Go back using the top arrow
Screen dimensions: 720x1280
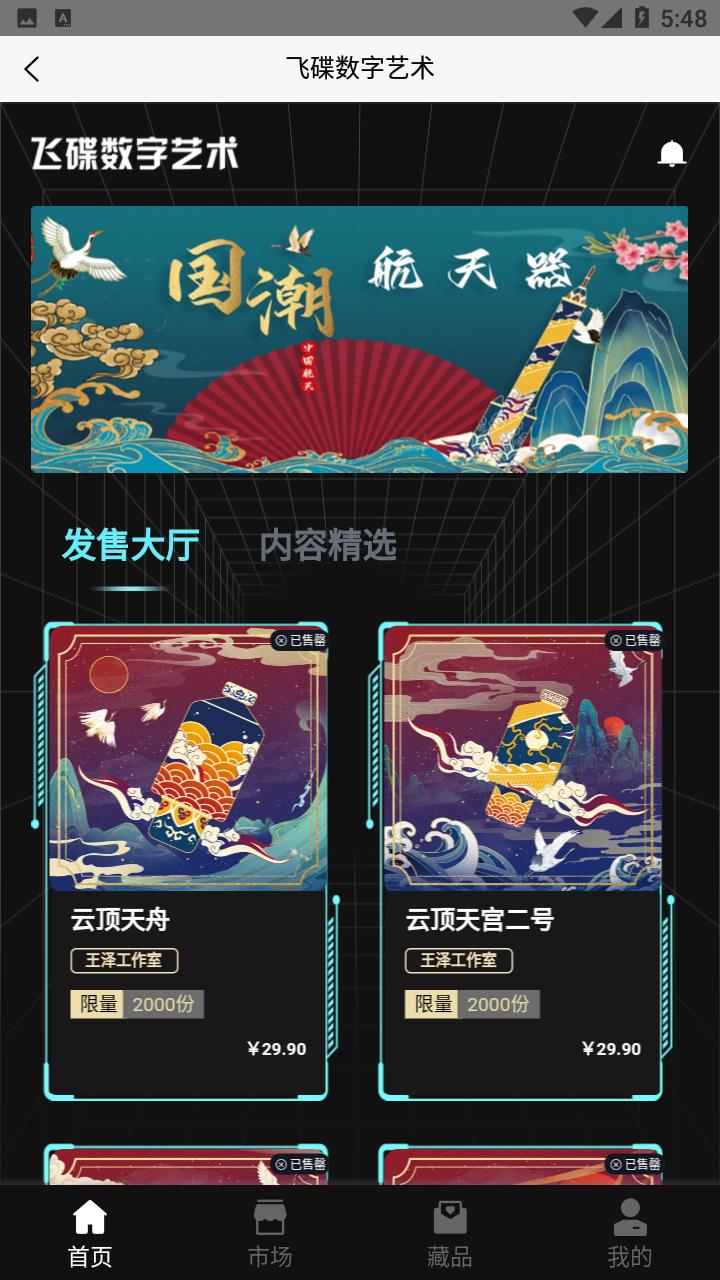coord(32,69)
